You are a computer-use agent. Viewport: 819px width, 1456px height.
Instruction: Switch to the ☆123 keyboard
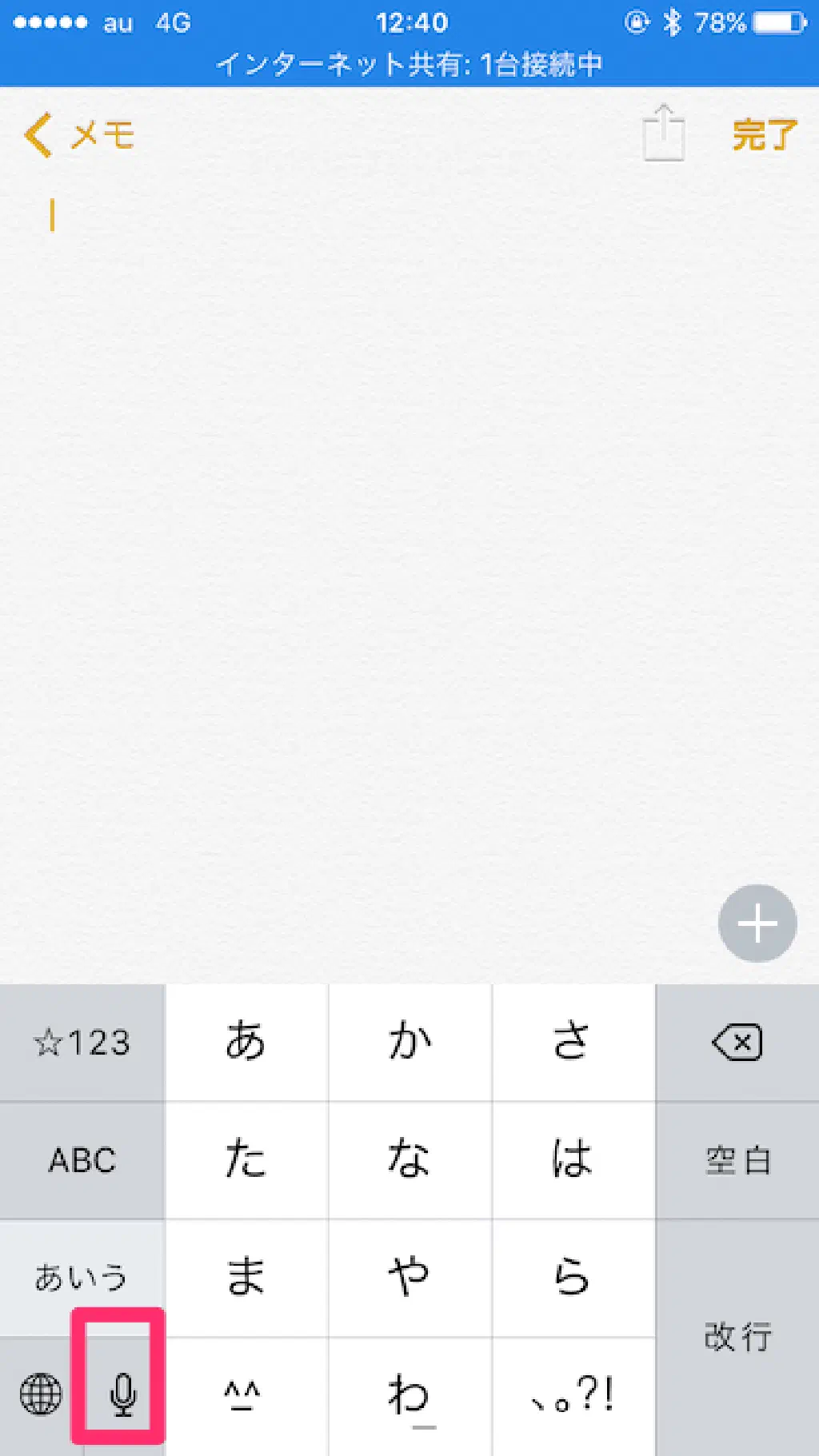(82, 1043)
